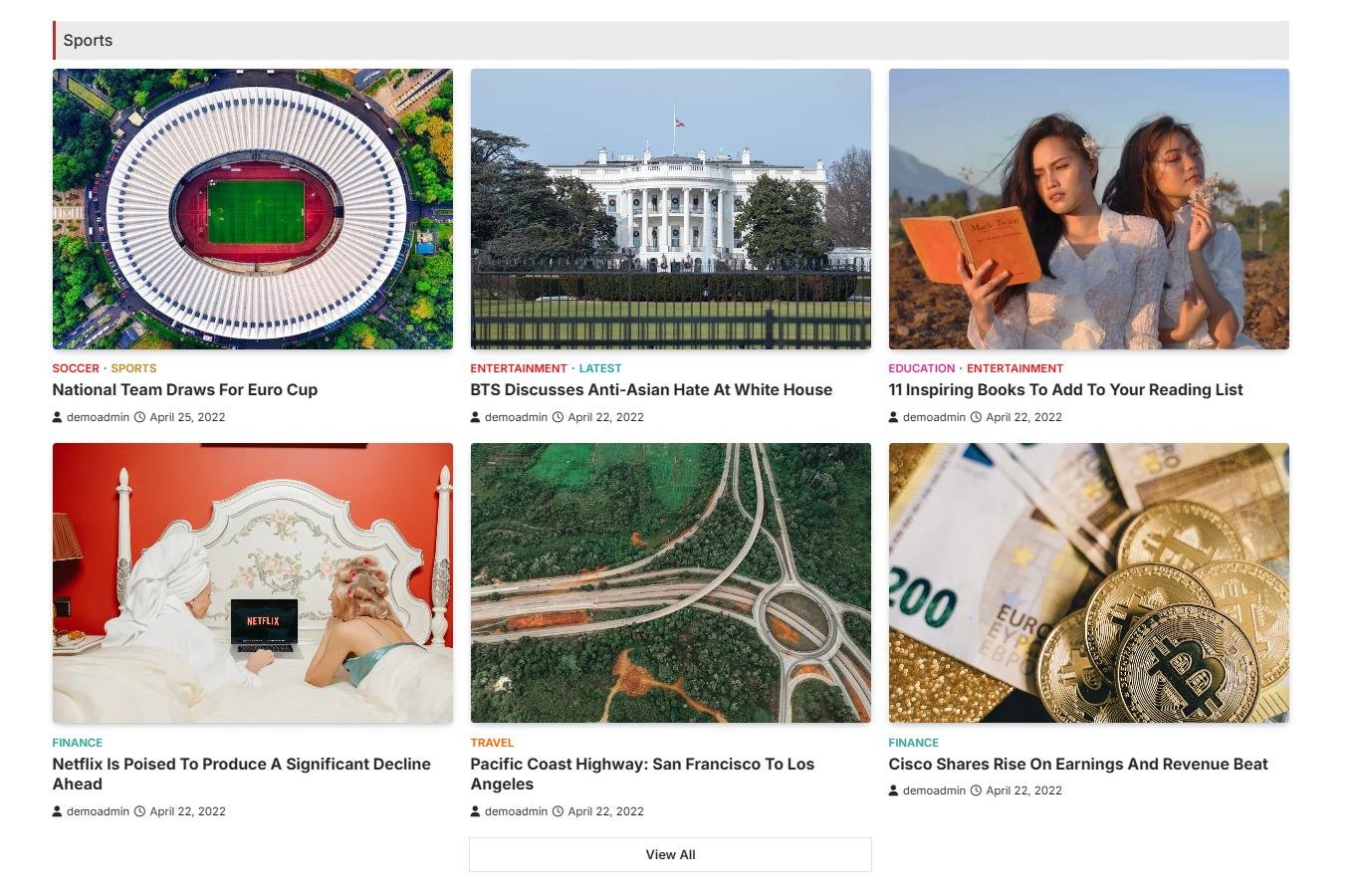Open 'BTS Discusses Anti-Asian Hate At White House'
The image size is (1355, 896).
click(x=650, y=390)
